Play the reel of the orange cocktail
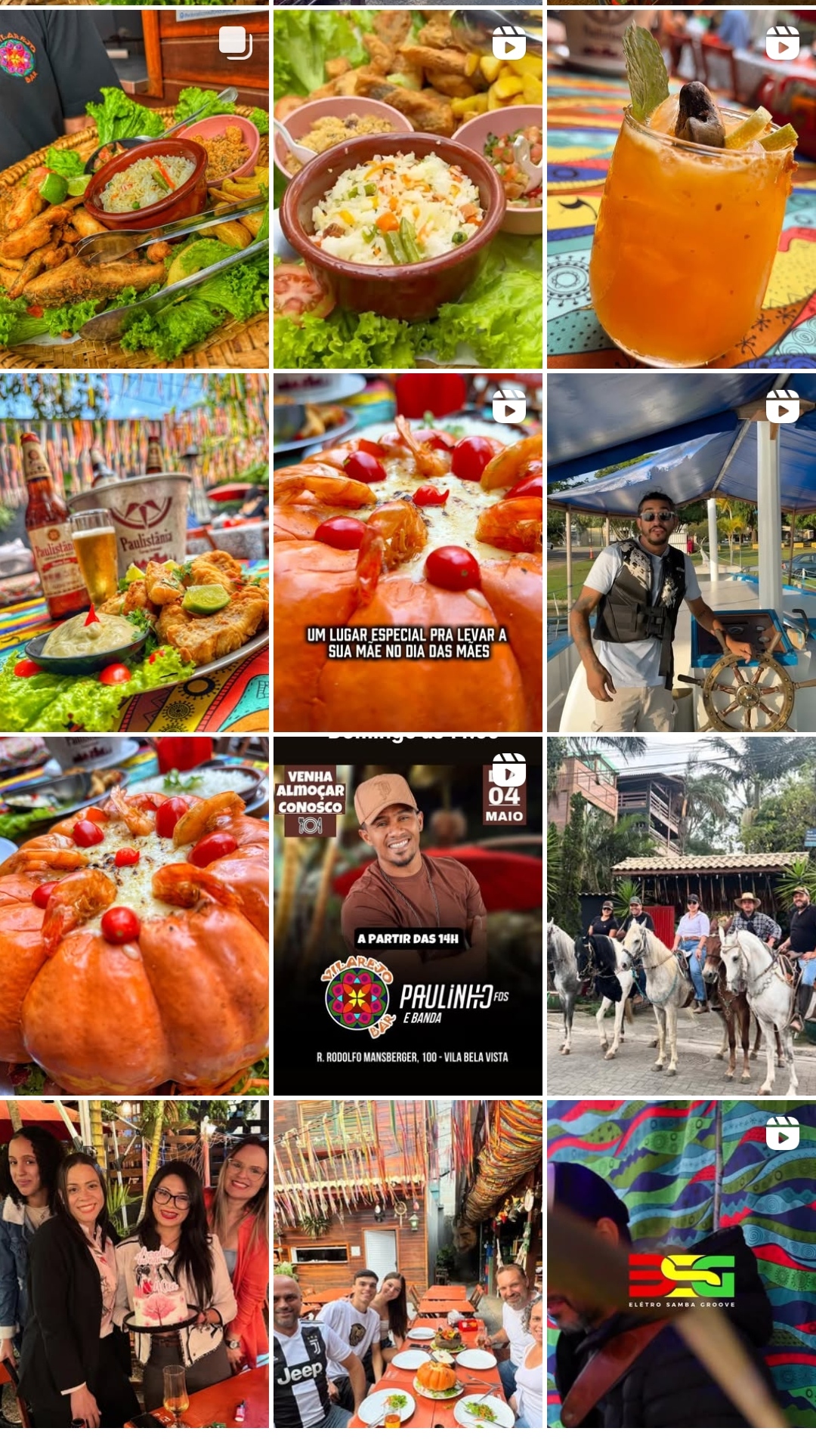Image resolution: width=816 pixels, height=1456 pixels. pyautogui.click(x=681, y=189)
